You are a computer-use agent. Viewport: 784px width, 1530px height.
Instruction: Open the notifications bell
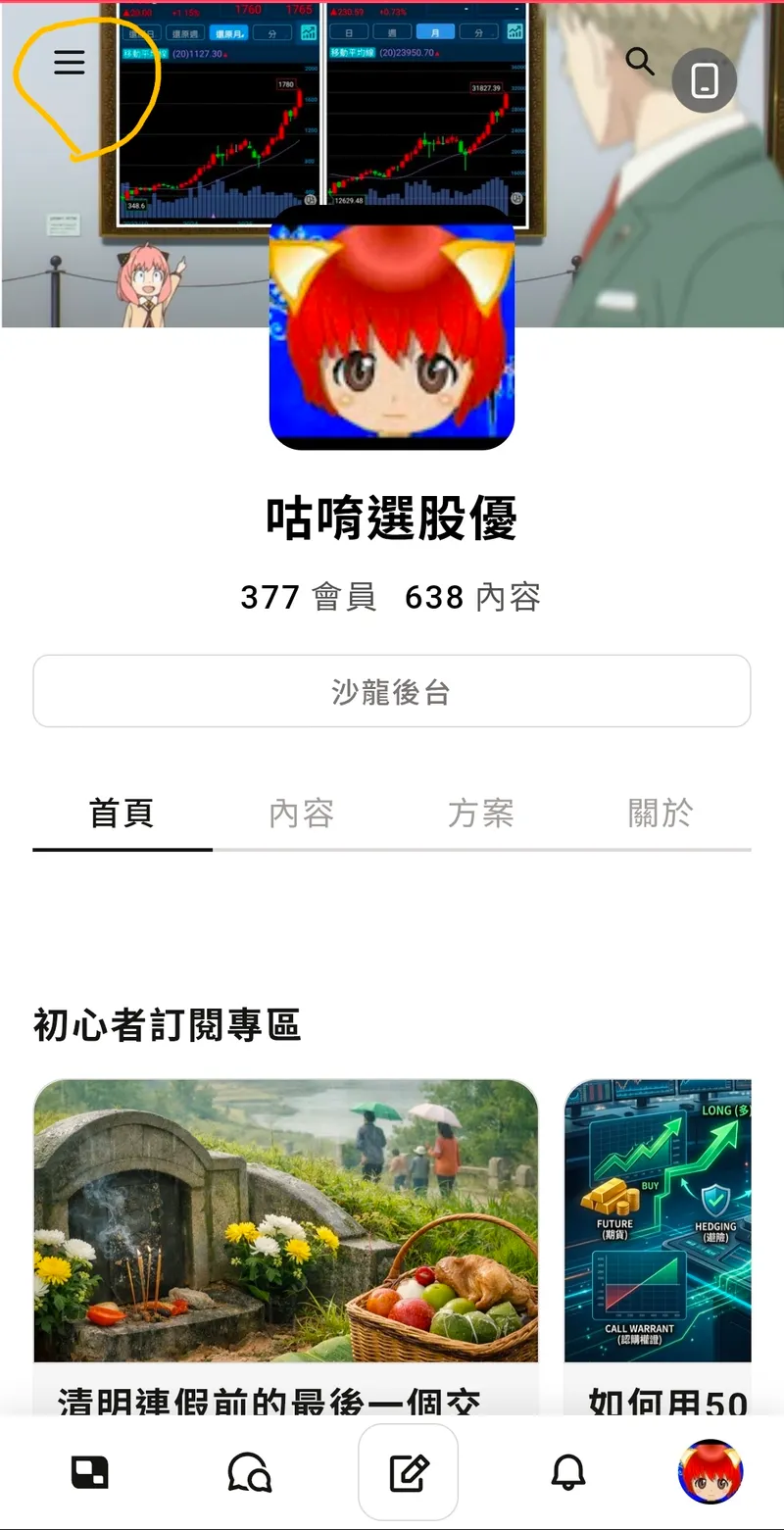pyautogui.click(x=568, y=1472)
